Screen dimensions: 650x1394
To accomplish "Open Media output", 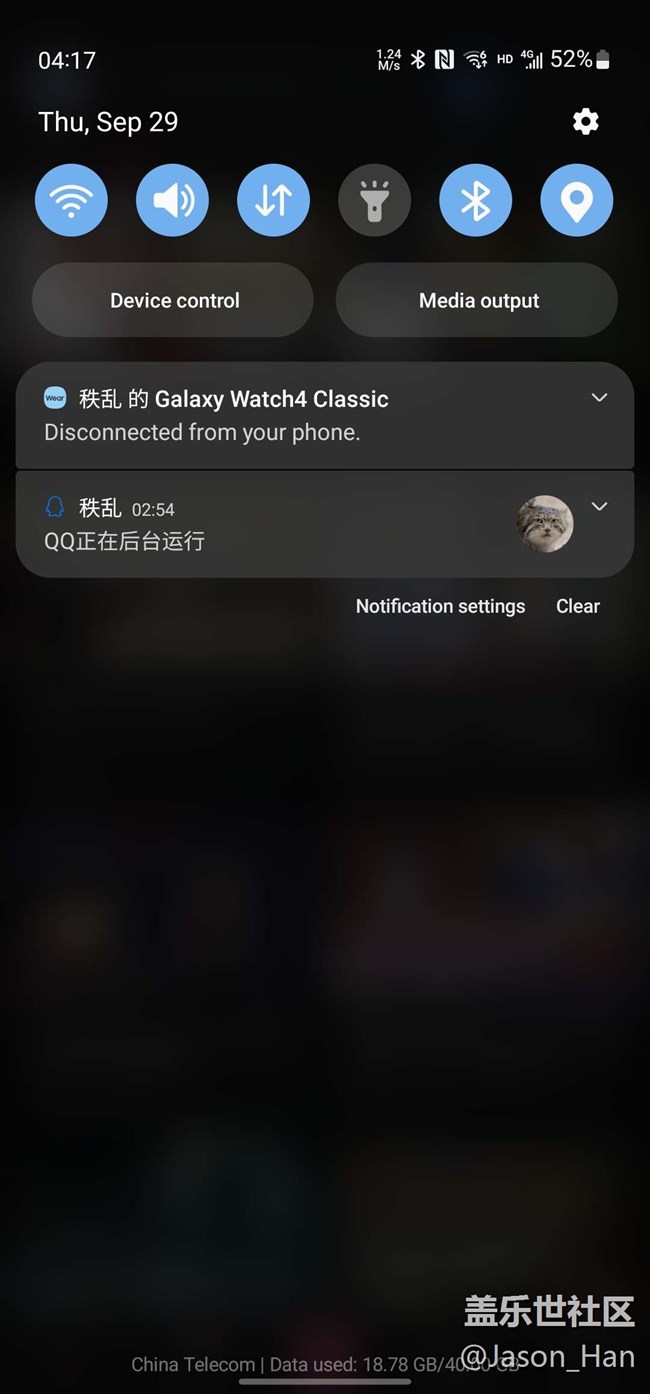I will point(478,300).
